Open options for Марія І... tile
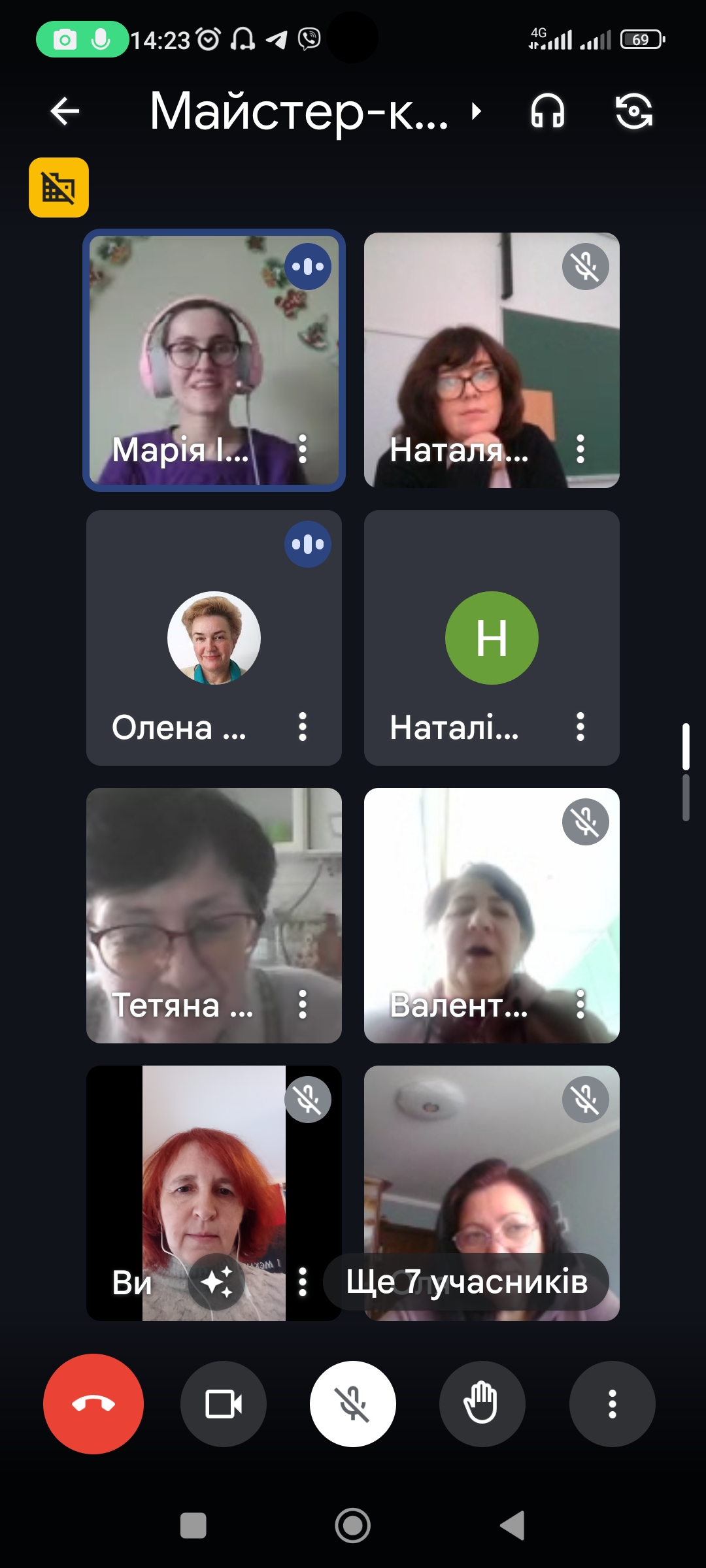Viewport: 706px width, 1568px height. click(x=302, y=449)
